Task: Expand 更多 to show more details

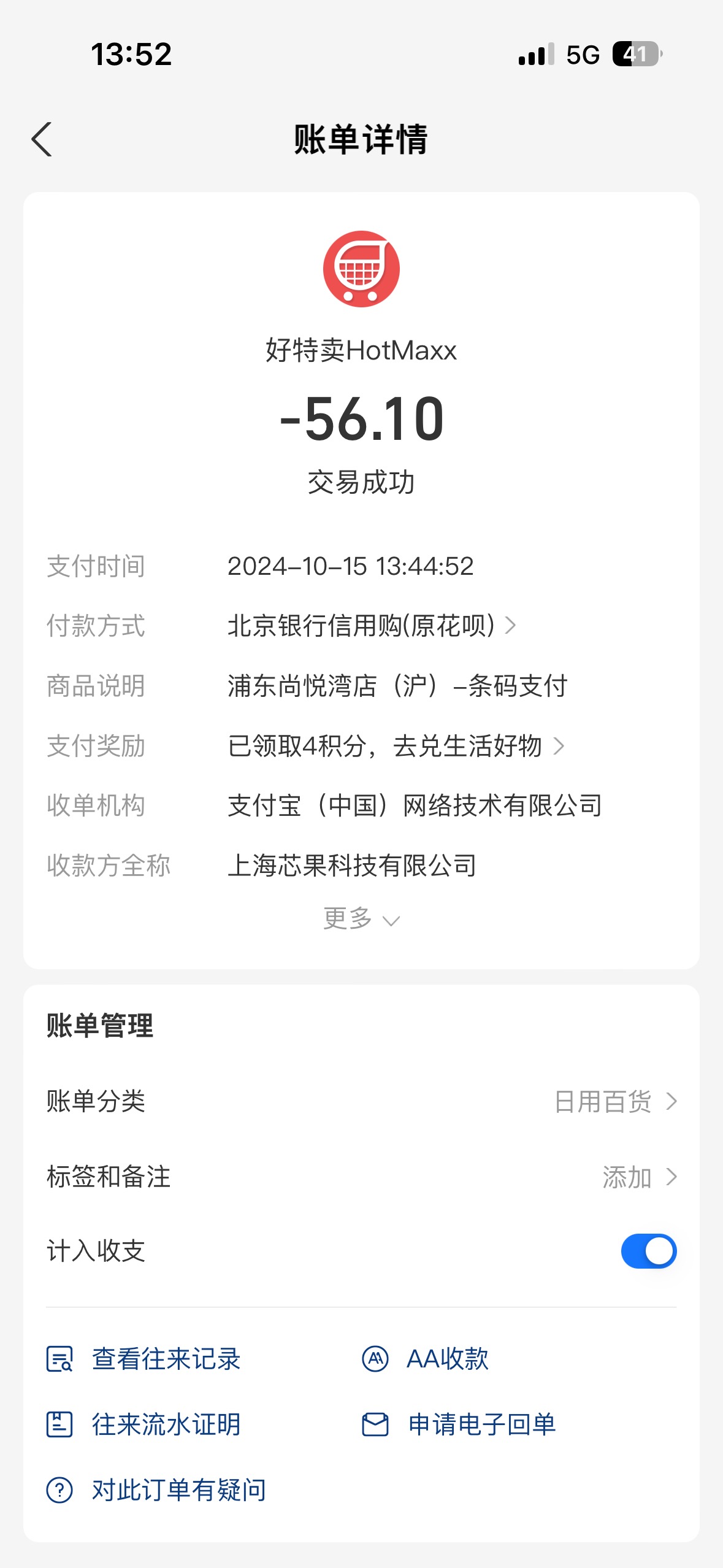Action: tap(361, 919)
